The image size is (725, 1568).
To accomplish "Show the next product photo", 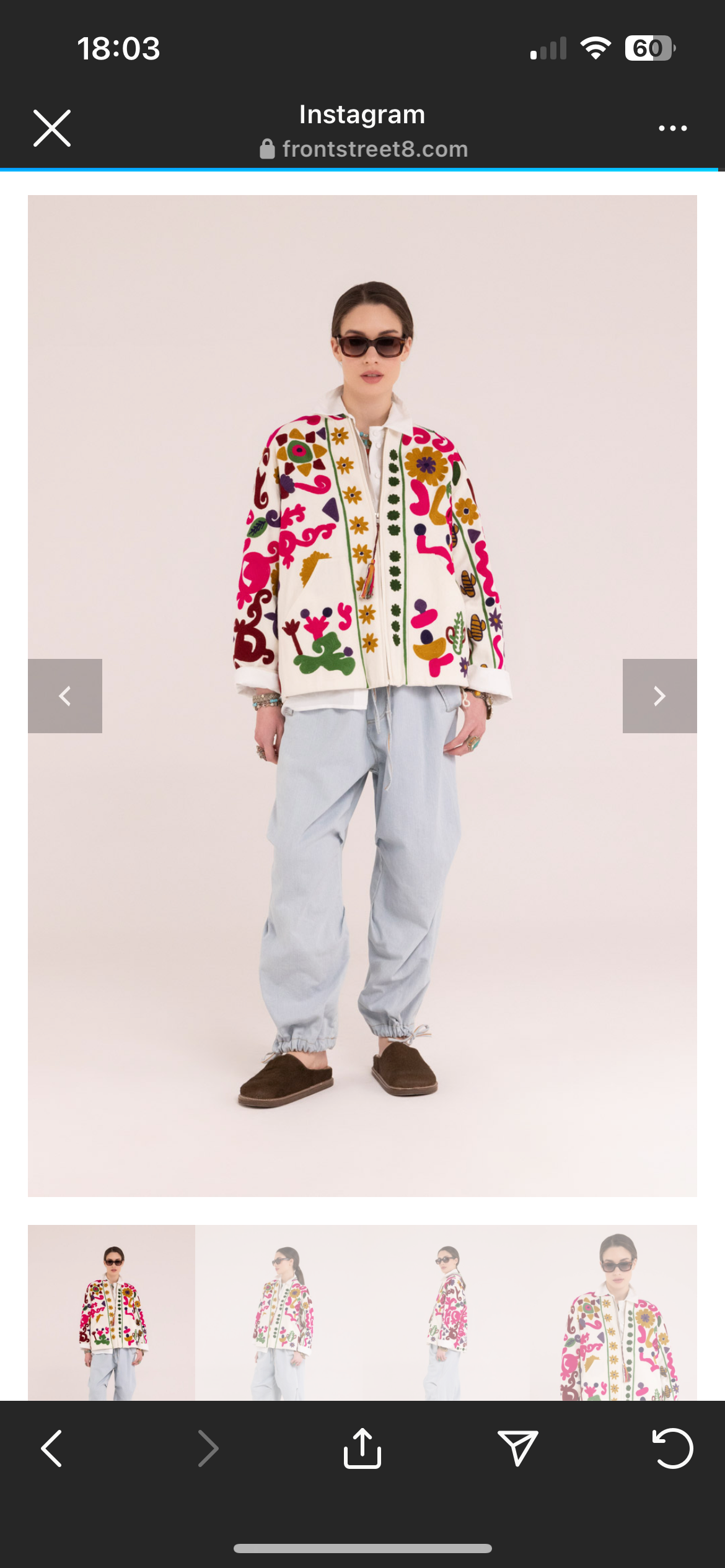I will point(659,696).
